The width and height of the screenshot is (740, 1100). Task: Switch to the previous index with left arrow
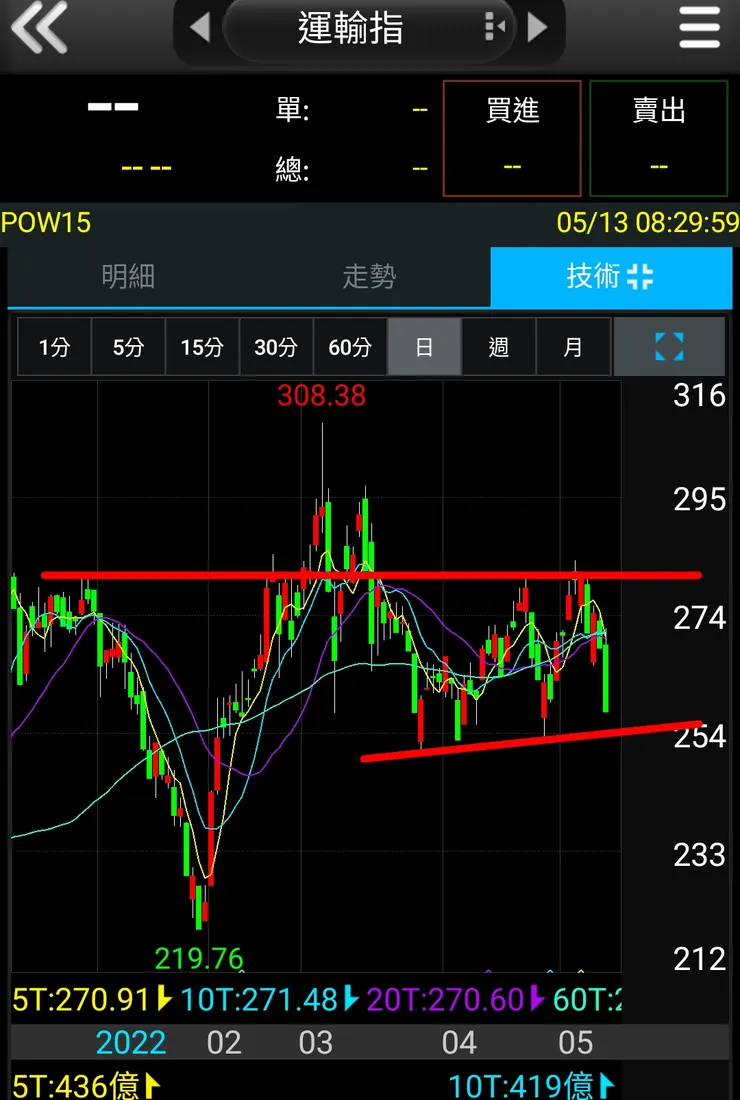(x=200, y=28)
